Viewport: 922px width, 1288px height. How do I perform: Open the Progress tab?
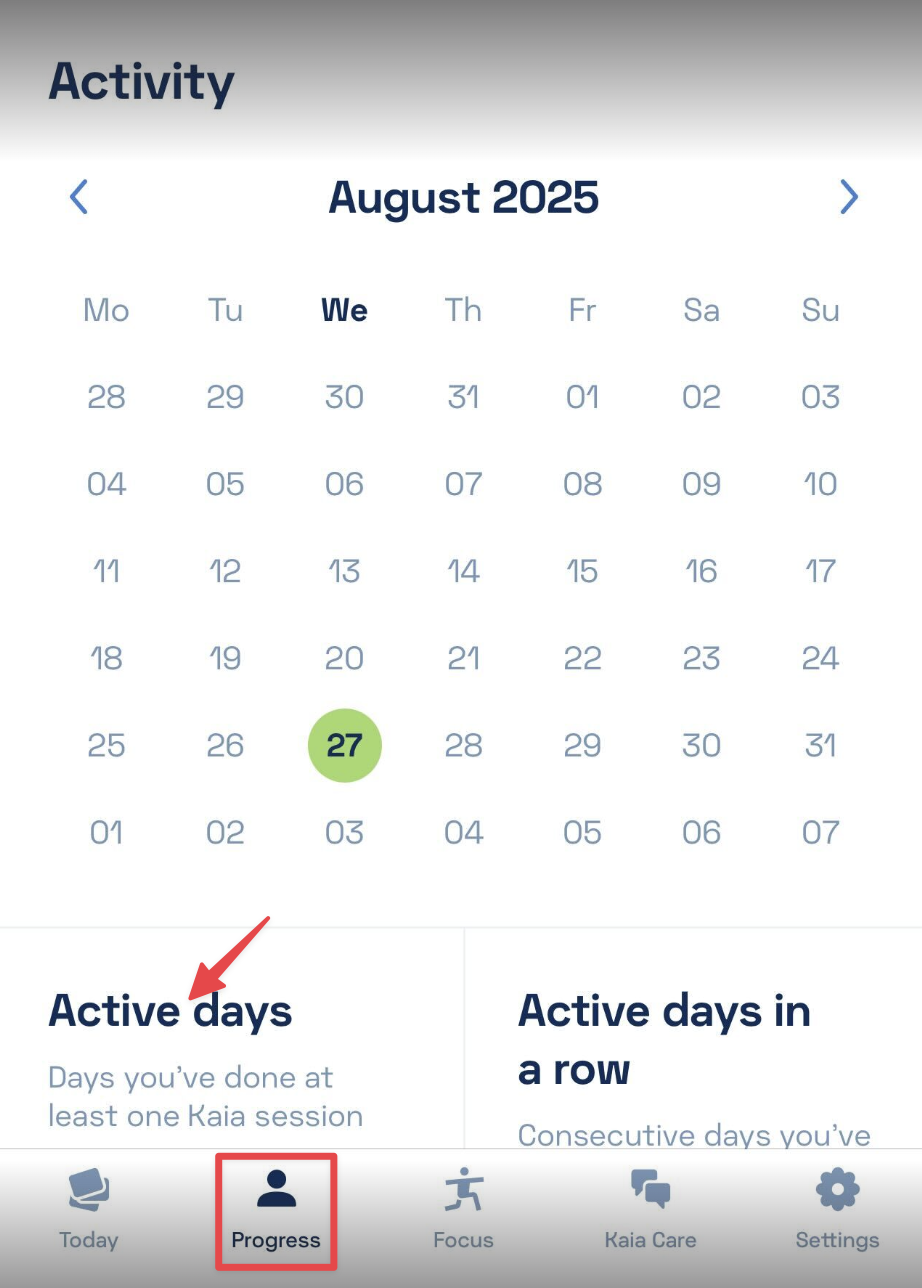276,1211
